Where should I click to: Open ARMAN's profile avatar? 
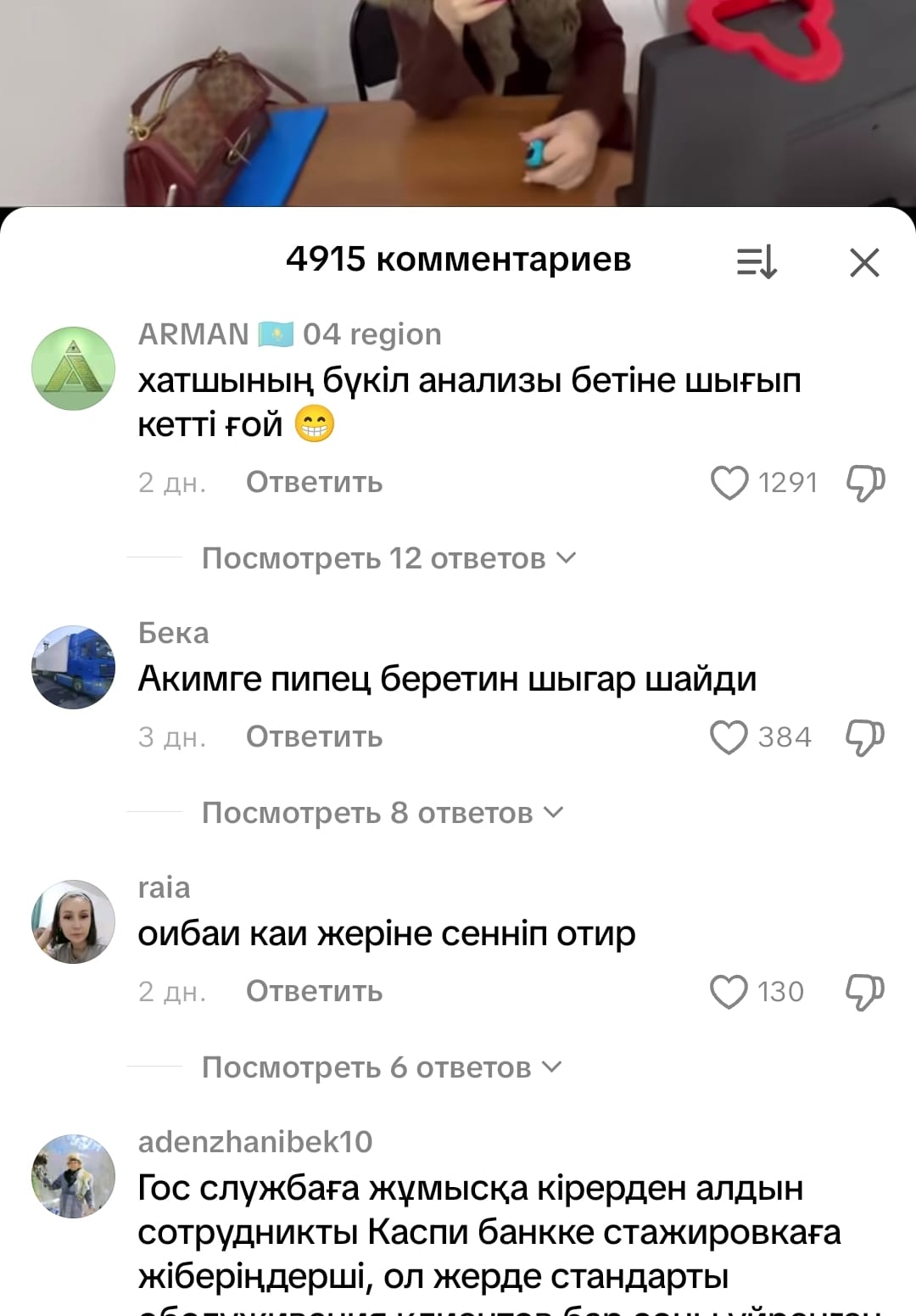[73, 369]
